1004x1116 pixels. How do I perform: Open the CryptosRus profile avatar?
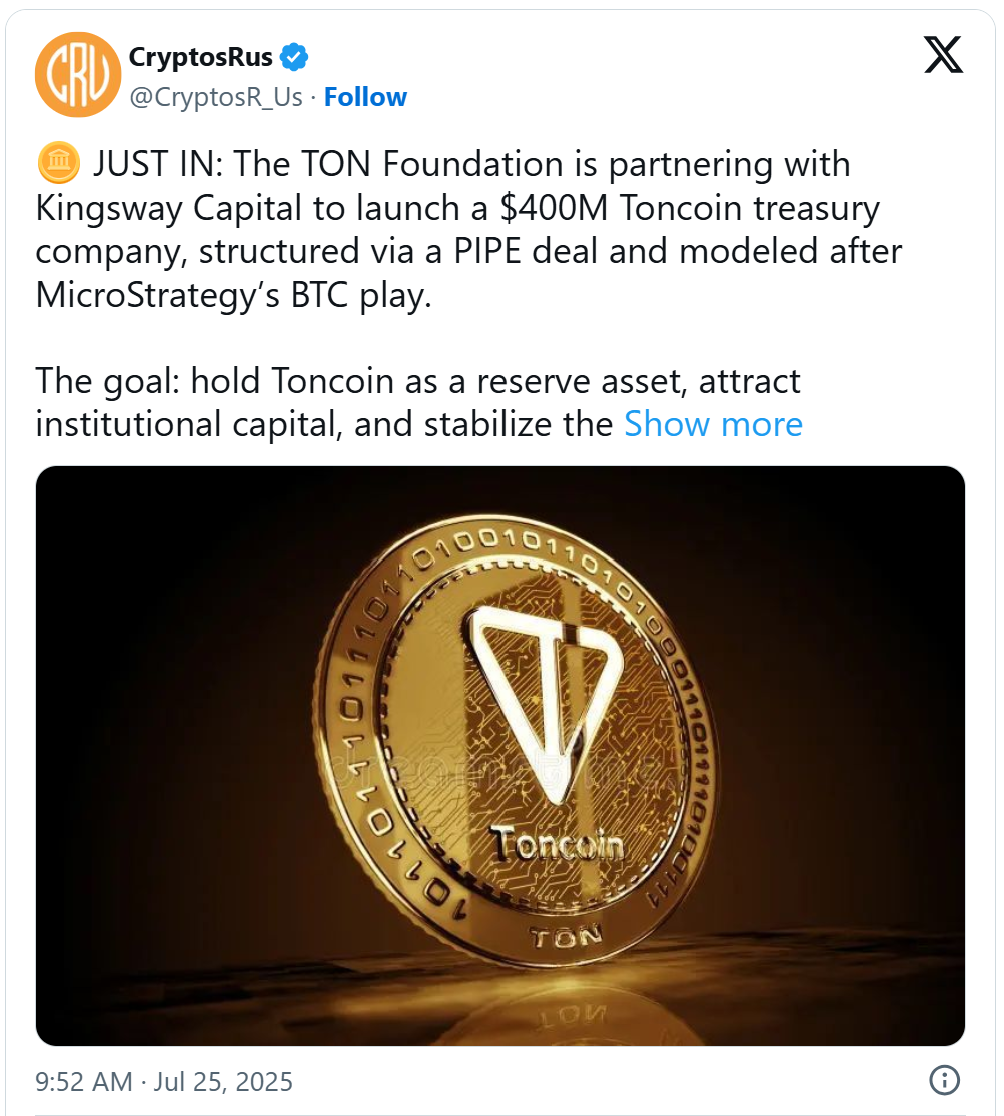tap(77, 75)
